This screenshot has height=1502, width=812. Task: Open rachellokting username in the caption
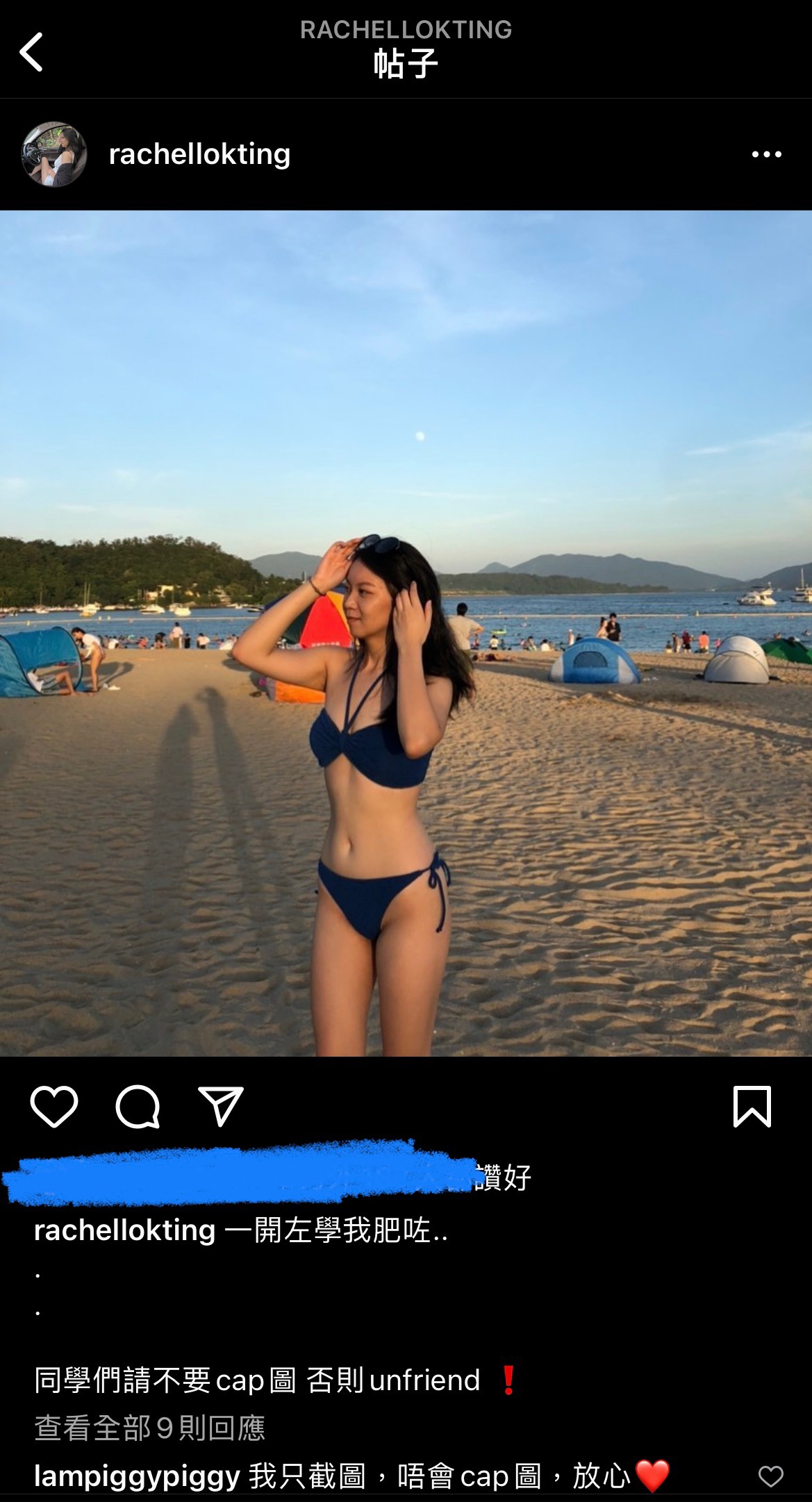(x=124, y=1230)
